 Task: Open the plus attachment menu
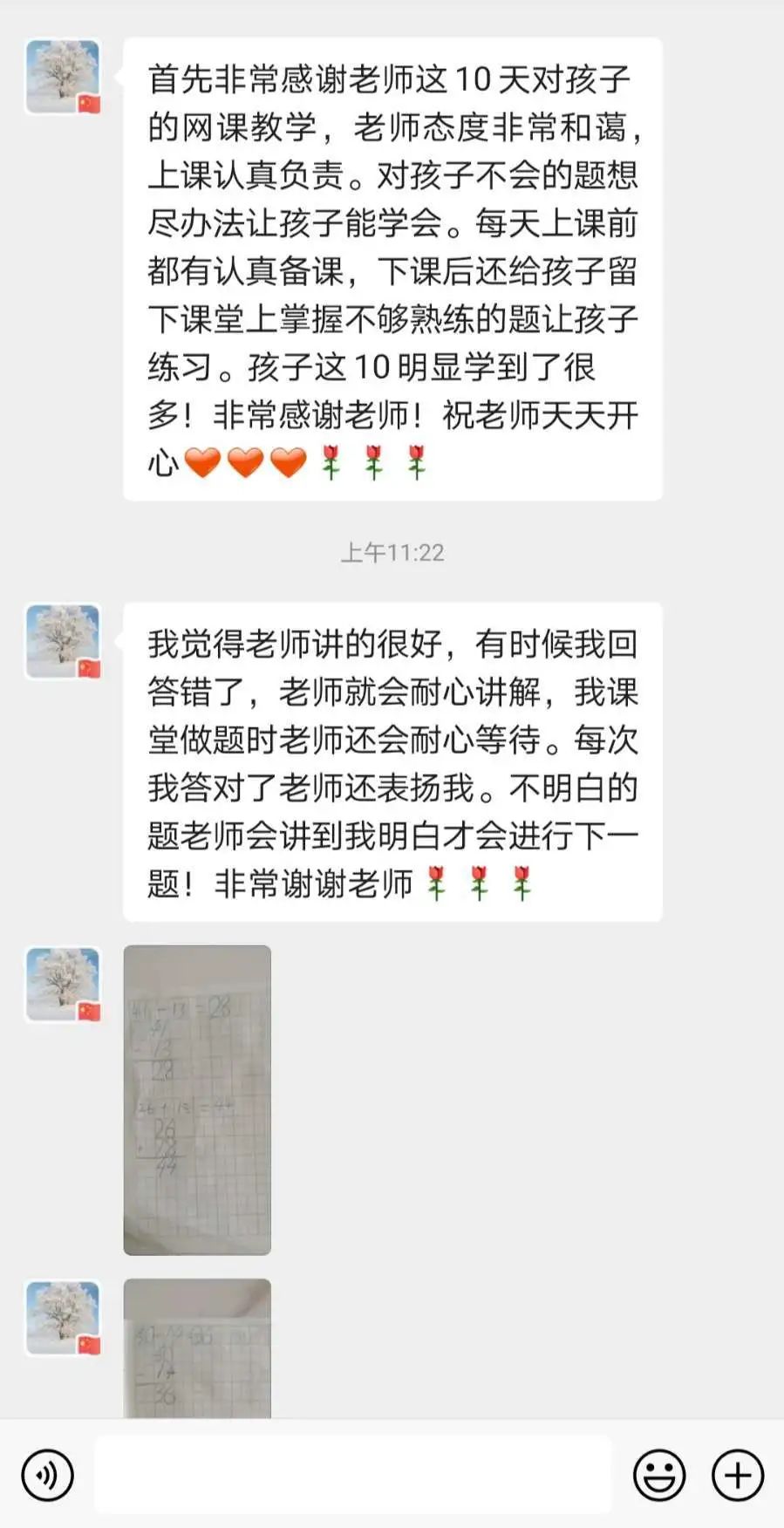click(x=738, y=1475)
